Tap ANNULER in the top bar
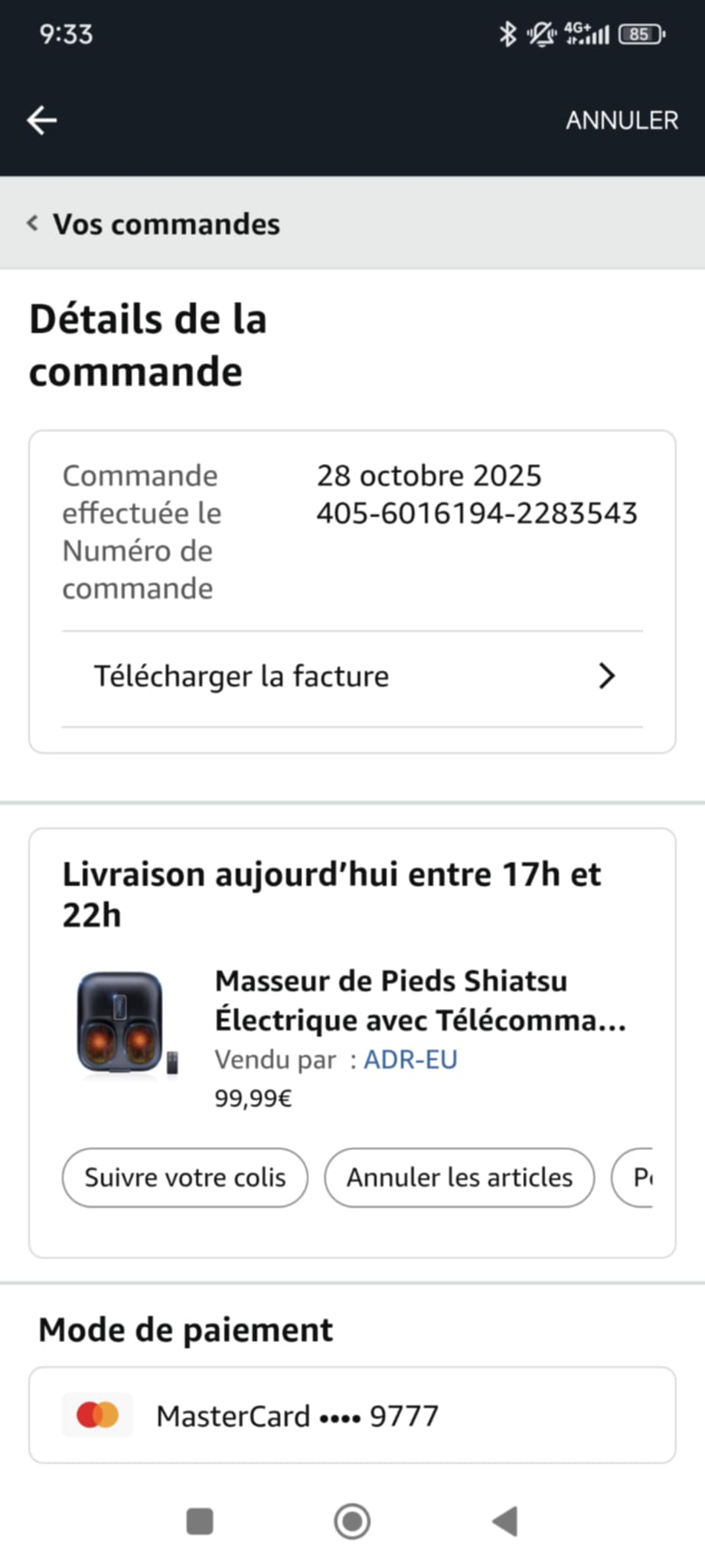The image size is (705, 1568). pyautogui.click(x=622, y=120)
